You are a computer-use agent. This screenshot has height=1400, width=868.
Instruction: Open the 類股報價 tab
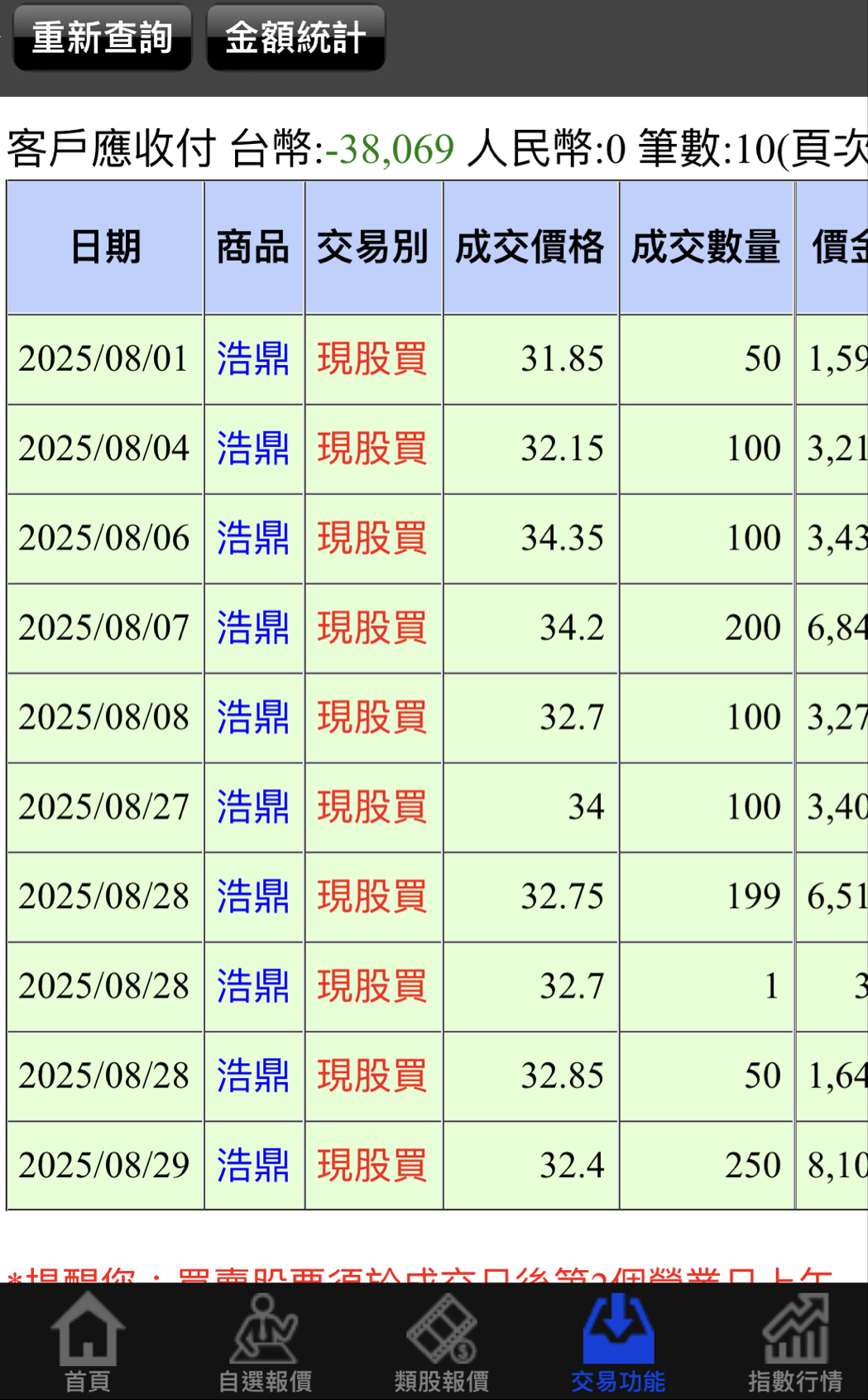tap(442, 1343)
